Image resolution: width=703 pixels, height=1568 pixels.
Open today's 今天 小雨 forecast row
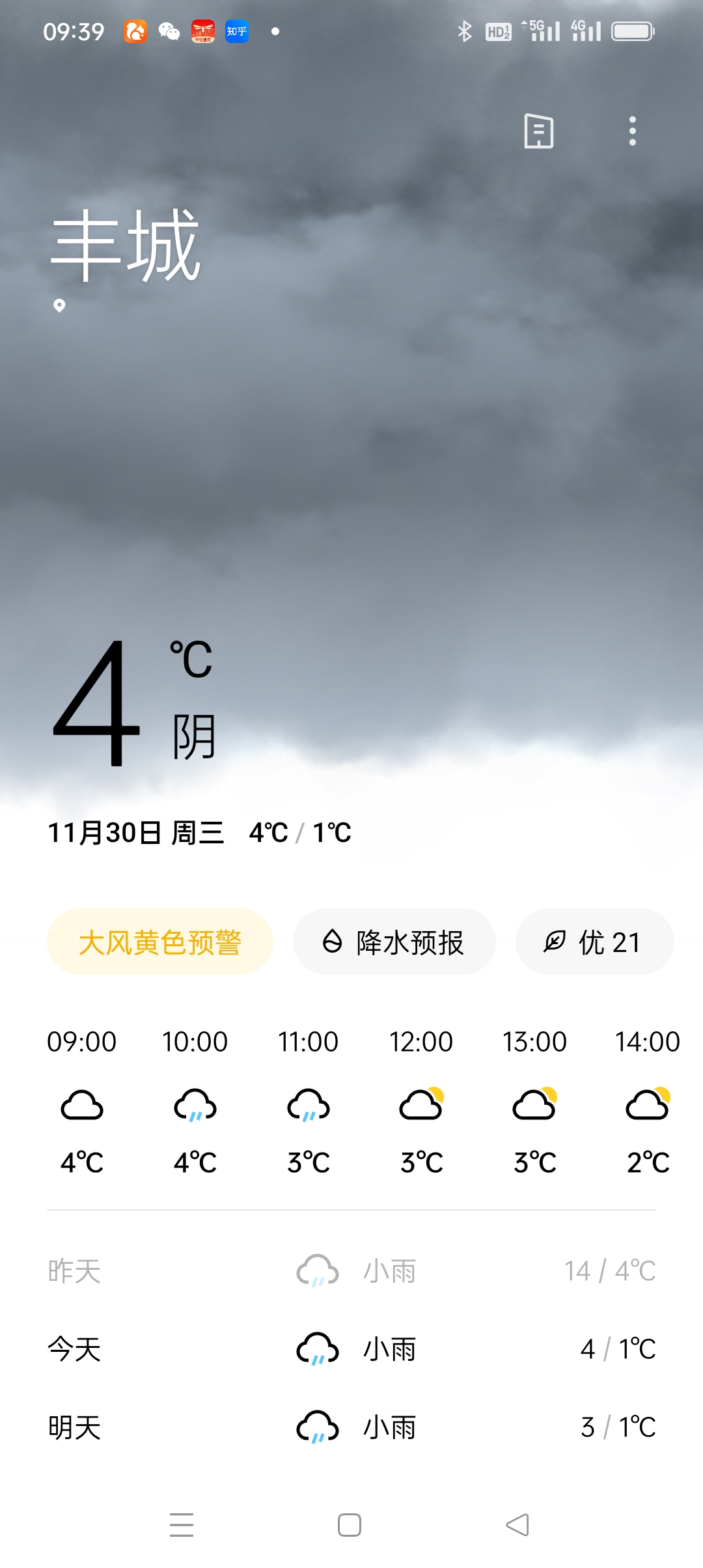pos(351,1349)
